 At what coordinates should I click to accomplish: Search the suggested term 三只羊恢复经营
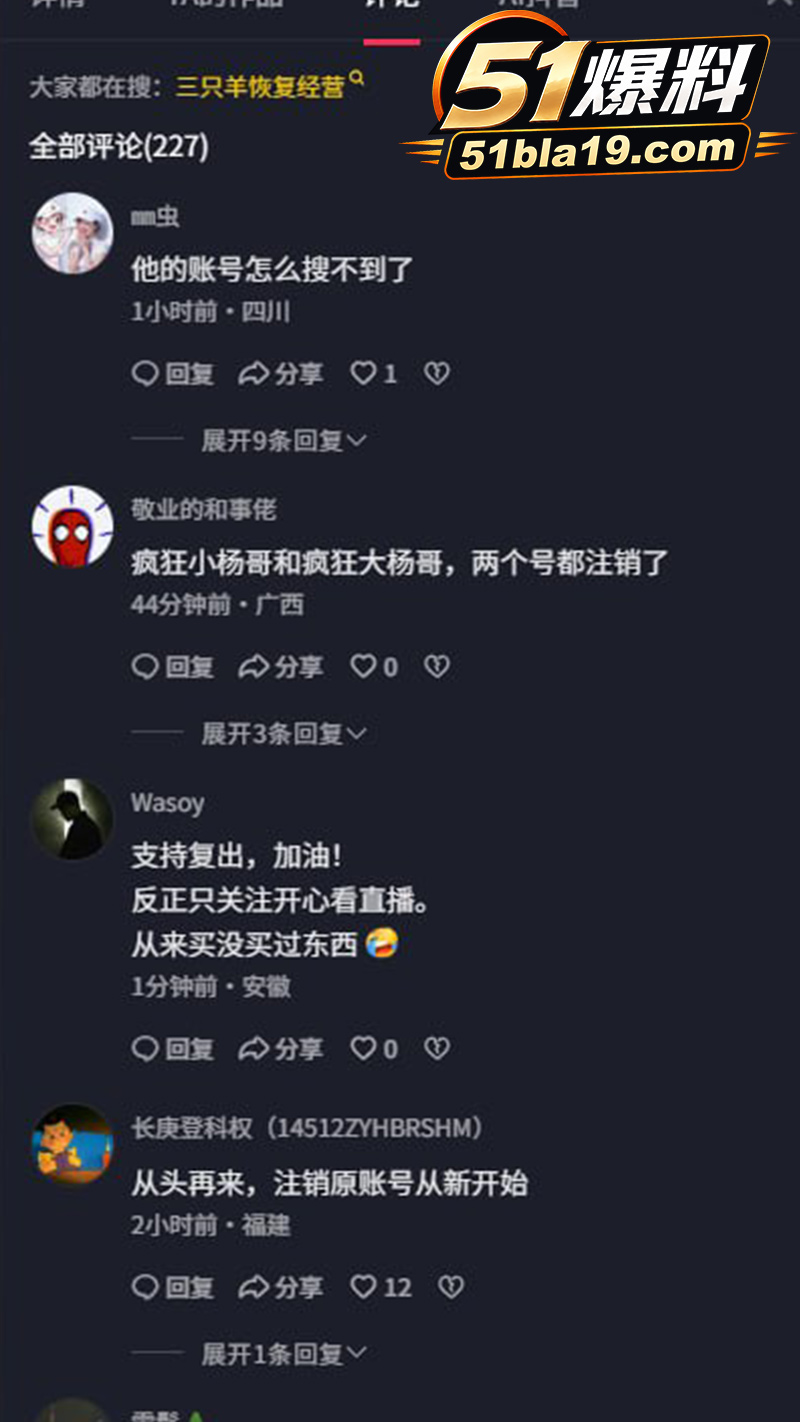point(269,86)
